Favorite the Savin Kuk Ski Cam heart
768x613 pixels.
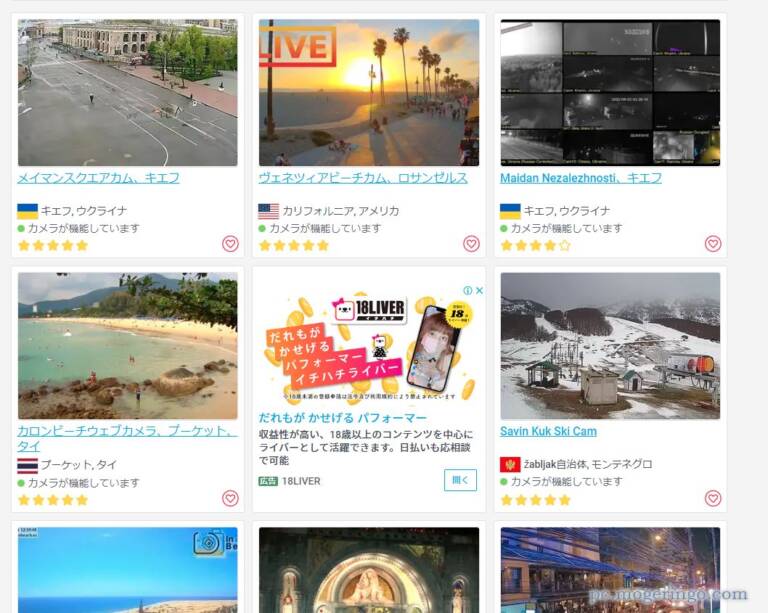click(712, 498)
